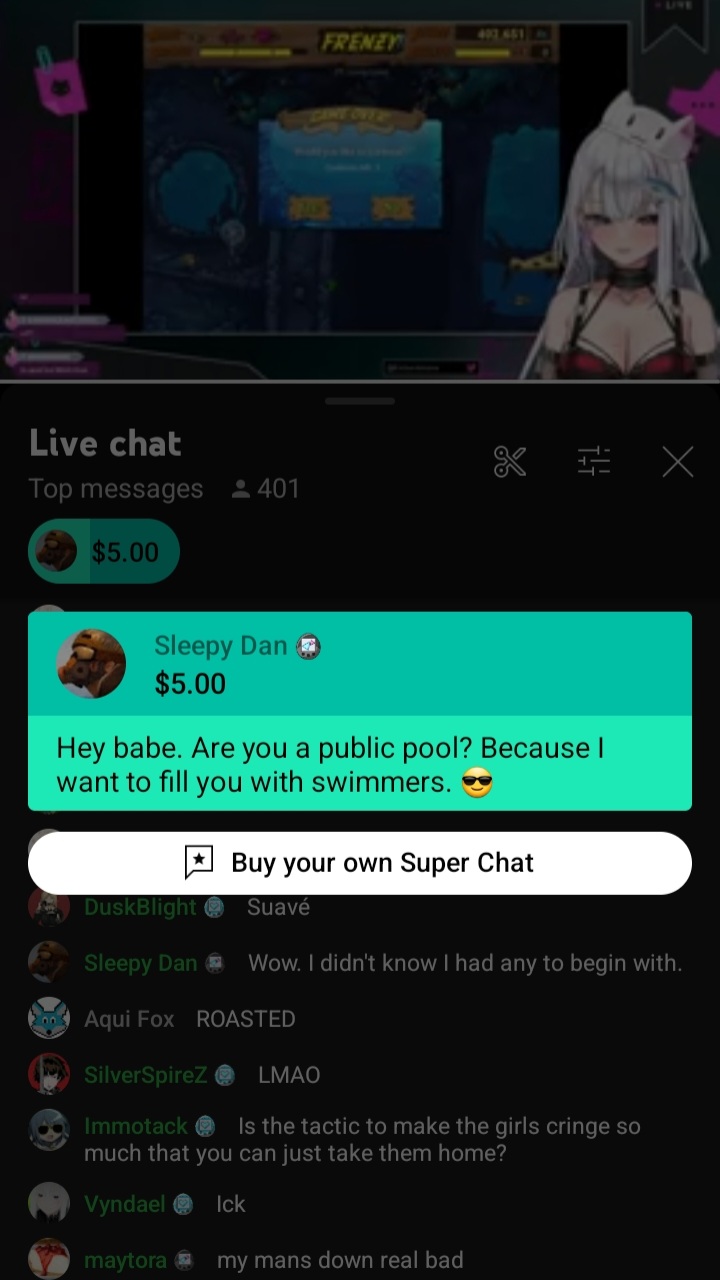Tap the scissors clip icon
This screenshot has width=720, height=1280.
tap(510, 462)
